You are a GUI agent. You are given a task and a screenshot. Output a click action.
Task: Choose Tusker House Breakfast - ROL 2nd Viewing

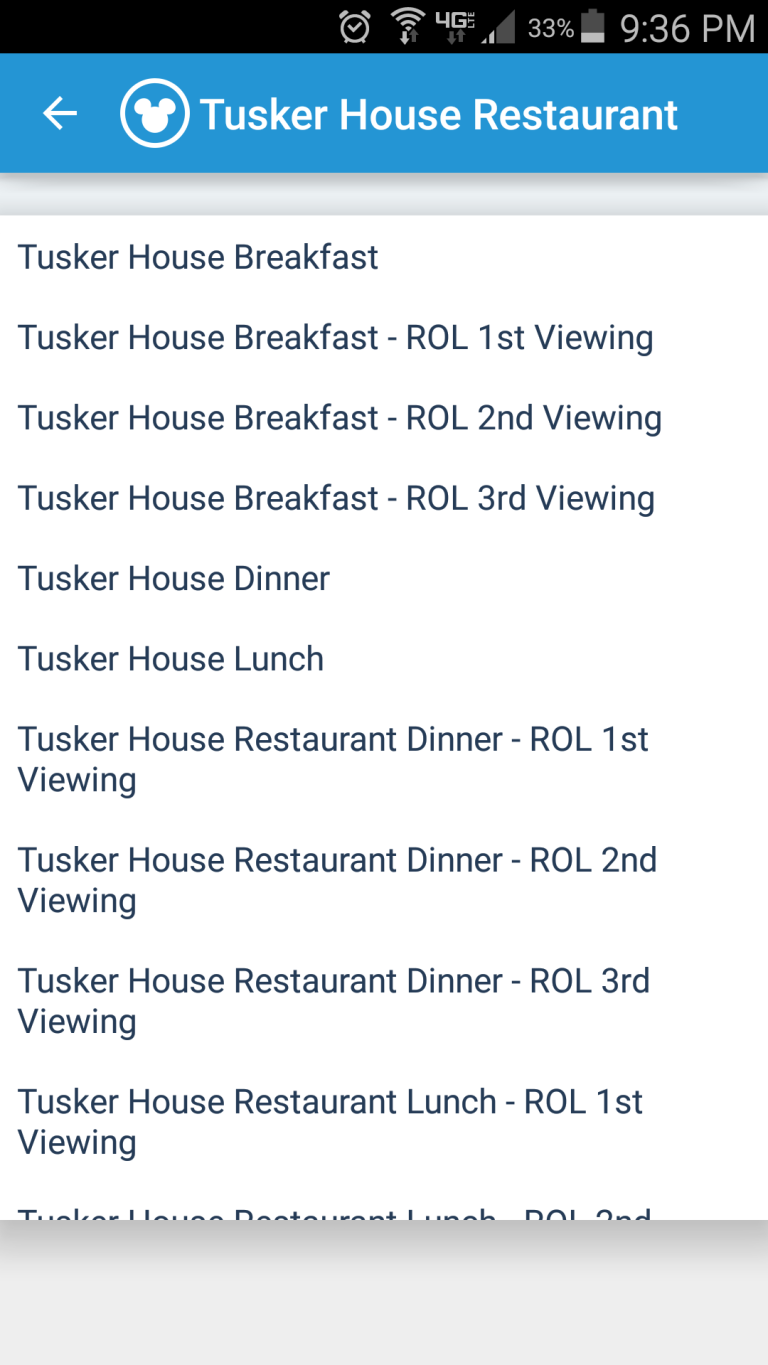[x=384, y=418]
